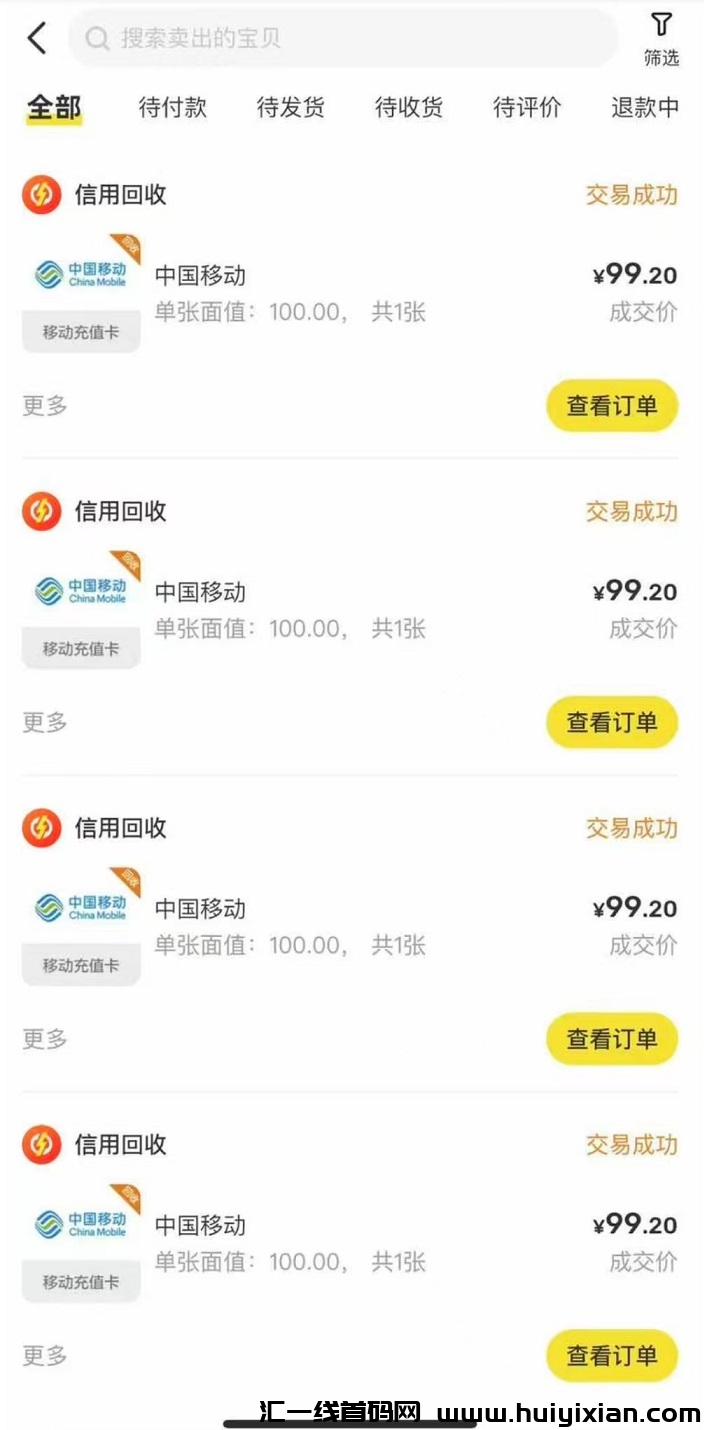
Task: View the 待评价 tab
Action: click(x=527, y=107)
